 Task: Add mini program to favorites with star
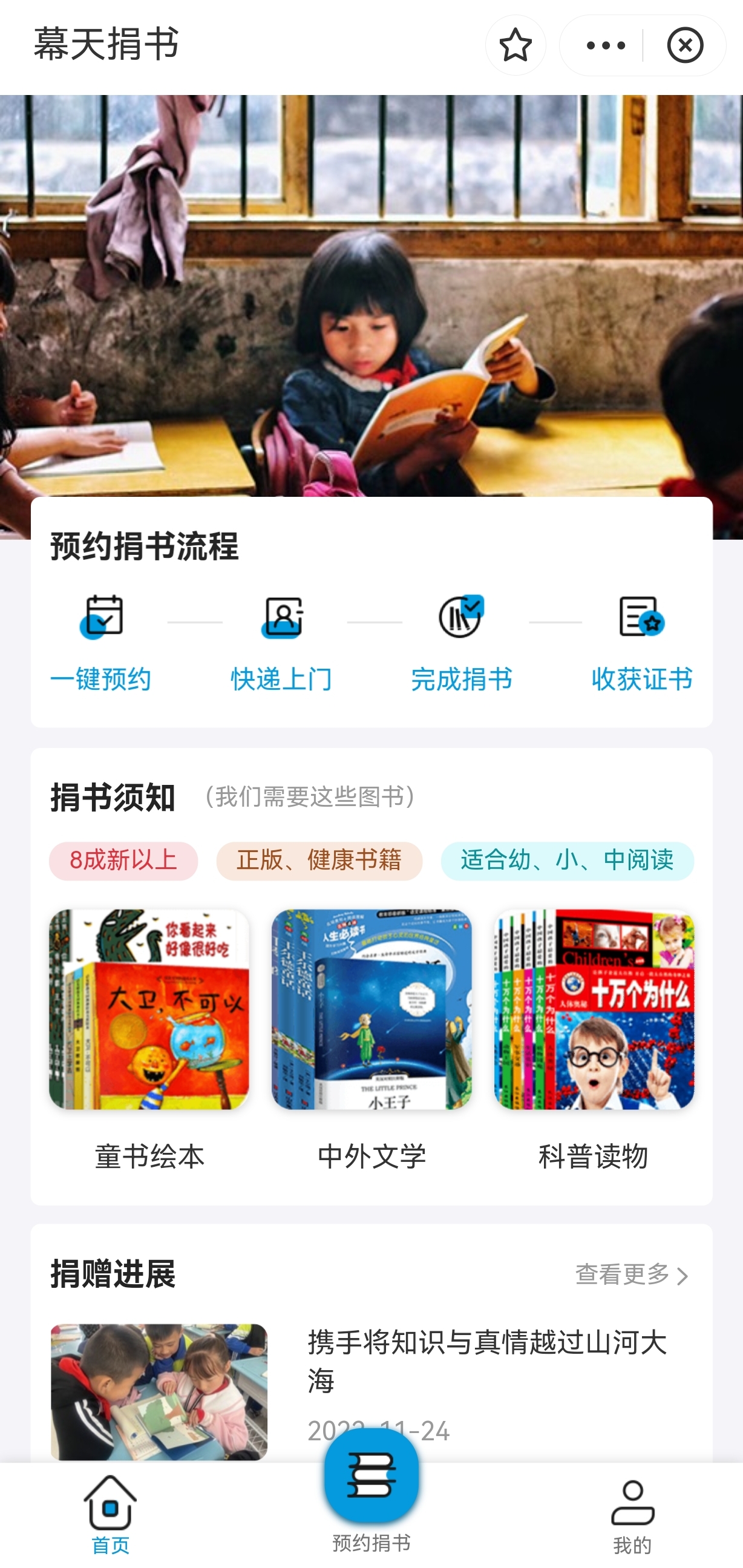[515, 45]
